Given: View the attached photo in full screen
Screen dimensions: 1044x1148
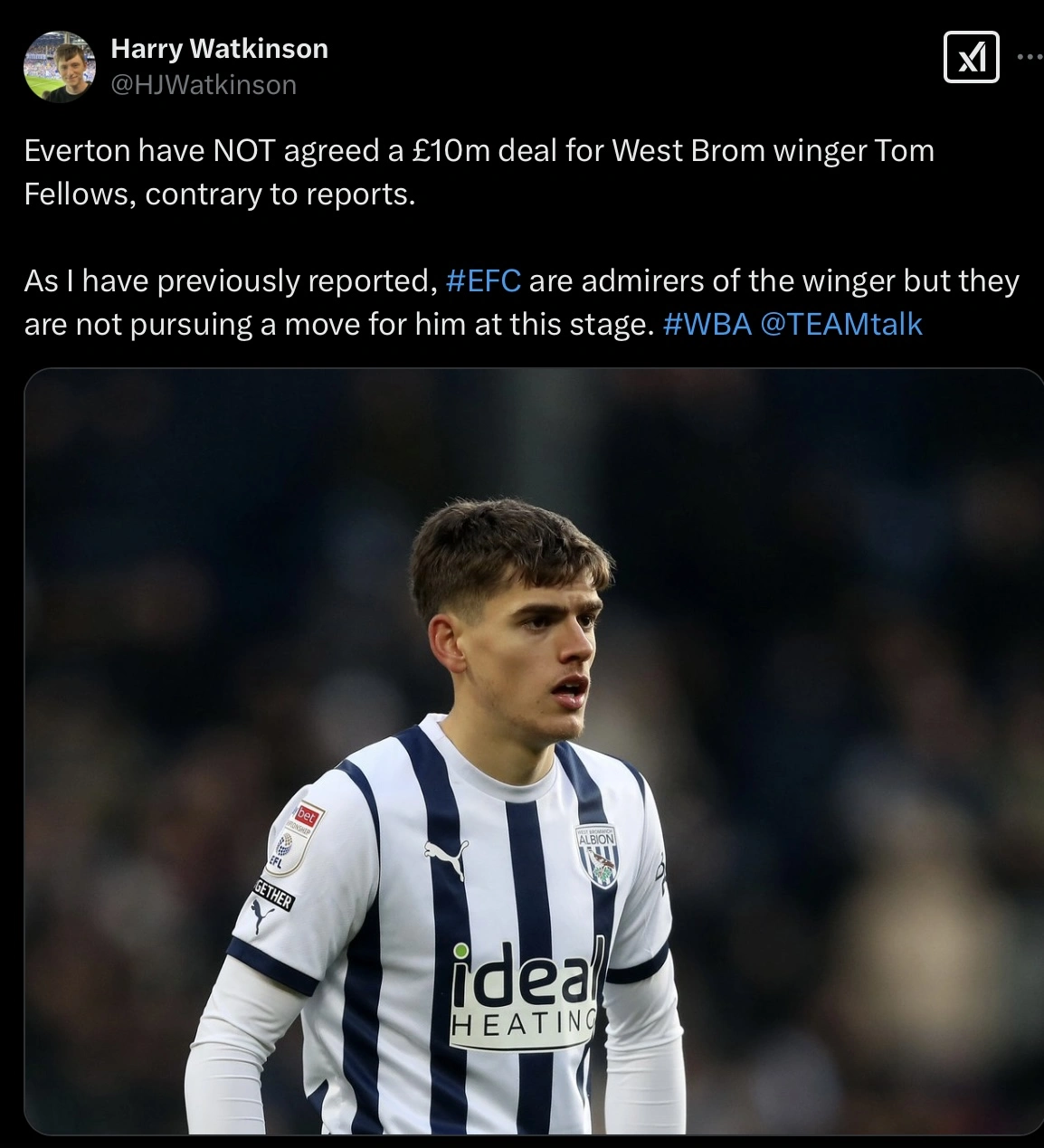Looking at the screenshot, I should coord(534,751).
